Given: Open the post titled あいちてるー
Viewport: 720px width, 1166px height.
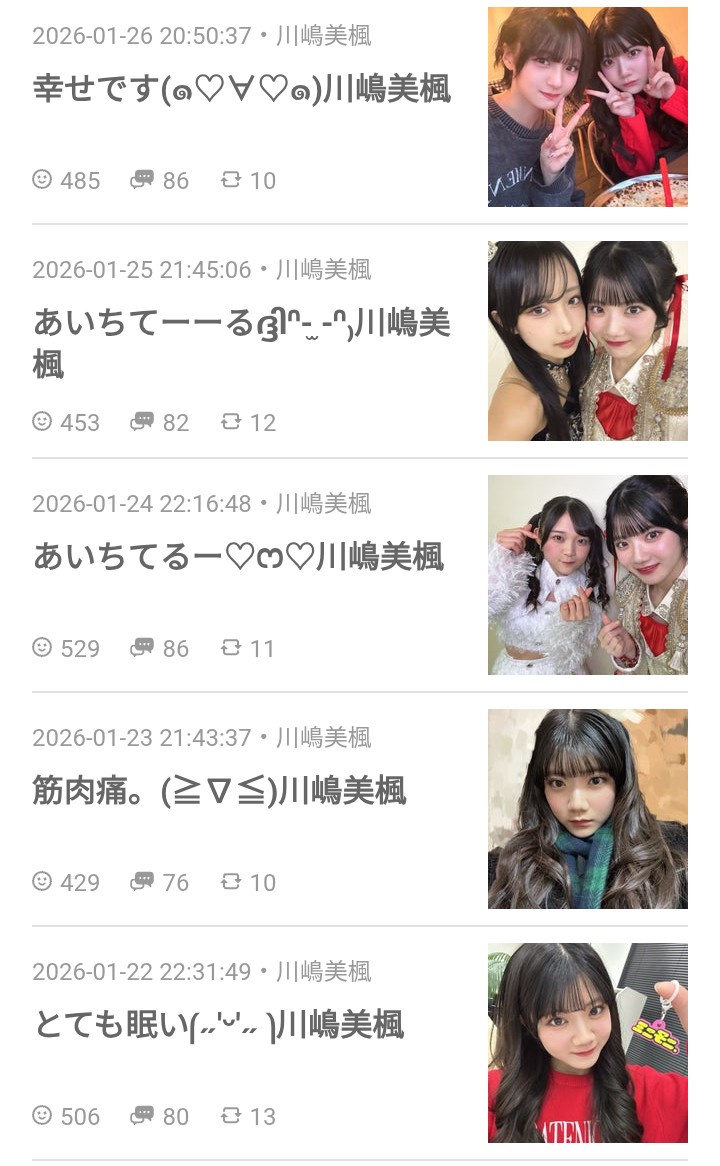Looking at the screenshot, I should (238, 557).
